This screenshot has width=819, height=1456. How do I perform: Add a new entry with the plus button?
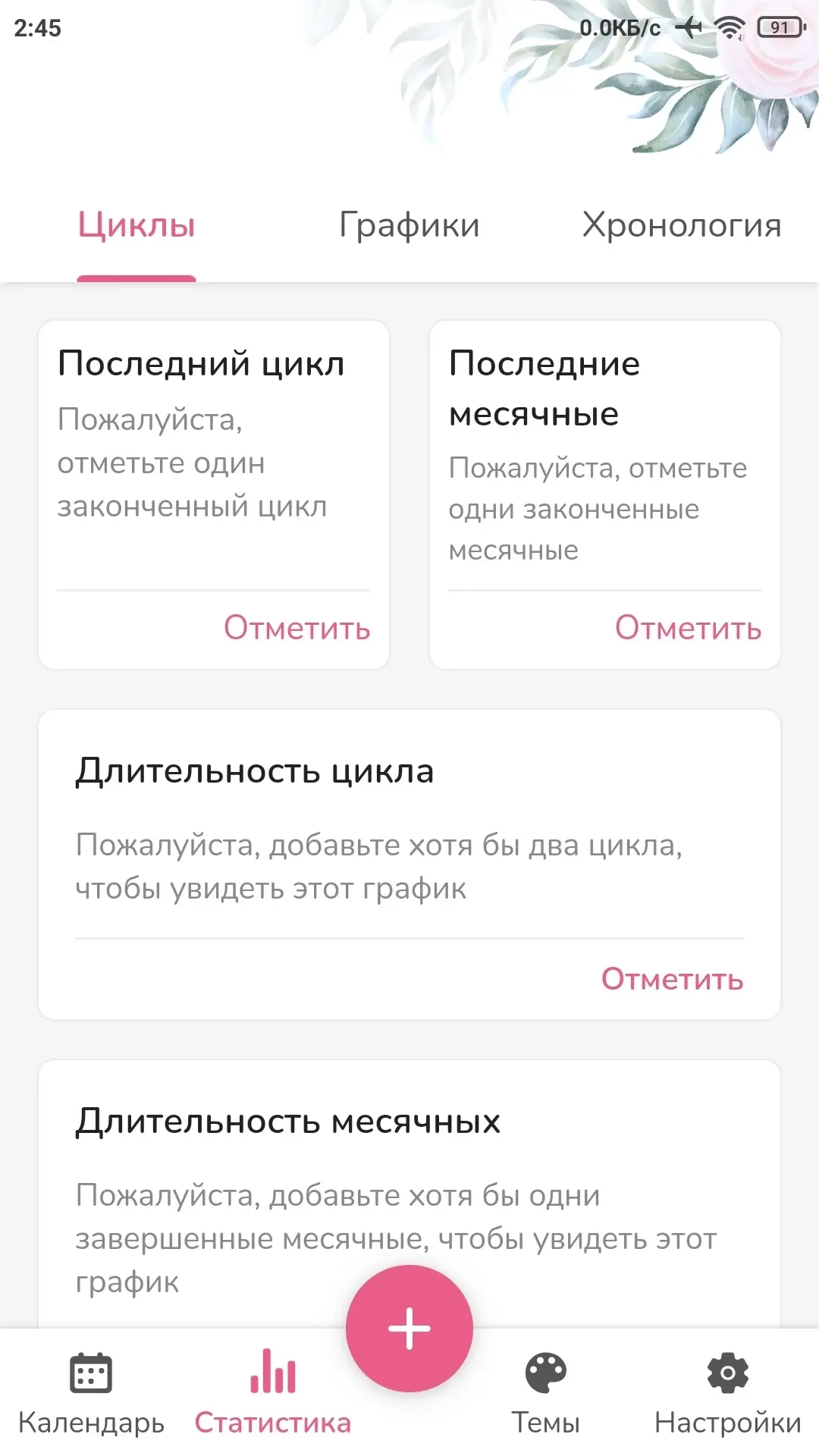pyautogui.click(x=409, y=1329)
